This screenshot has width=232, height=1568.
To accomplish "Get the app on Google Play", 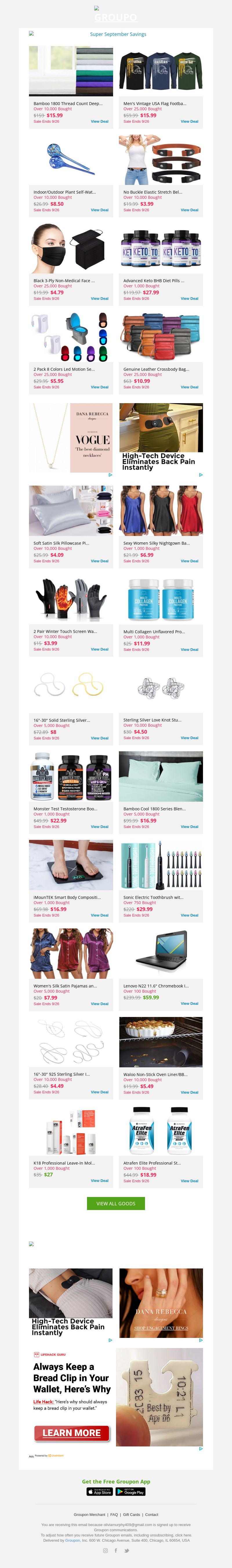I will [131, 1491].
